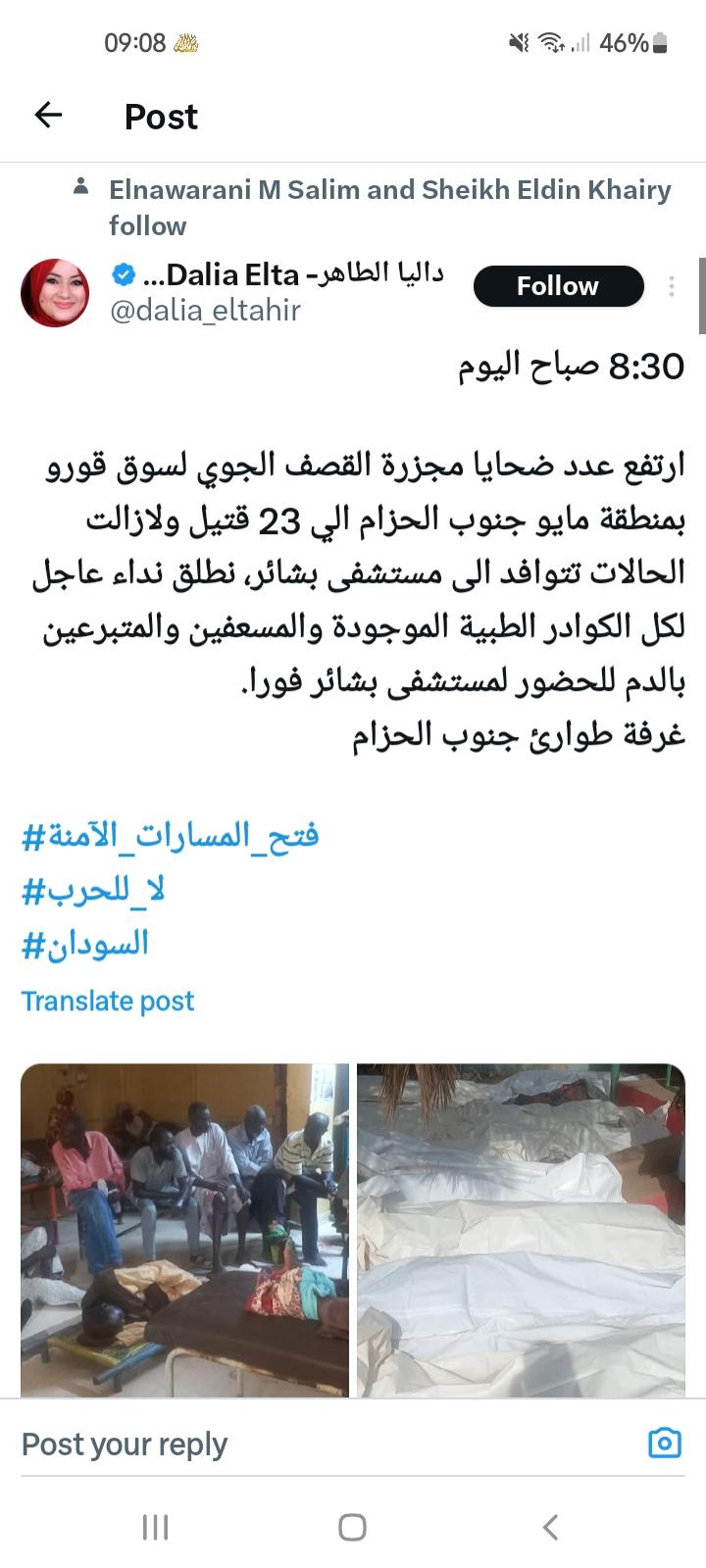Open the @dalia_eltahir handle
Screen dimensions: 706x1568
click(205, 311)
